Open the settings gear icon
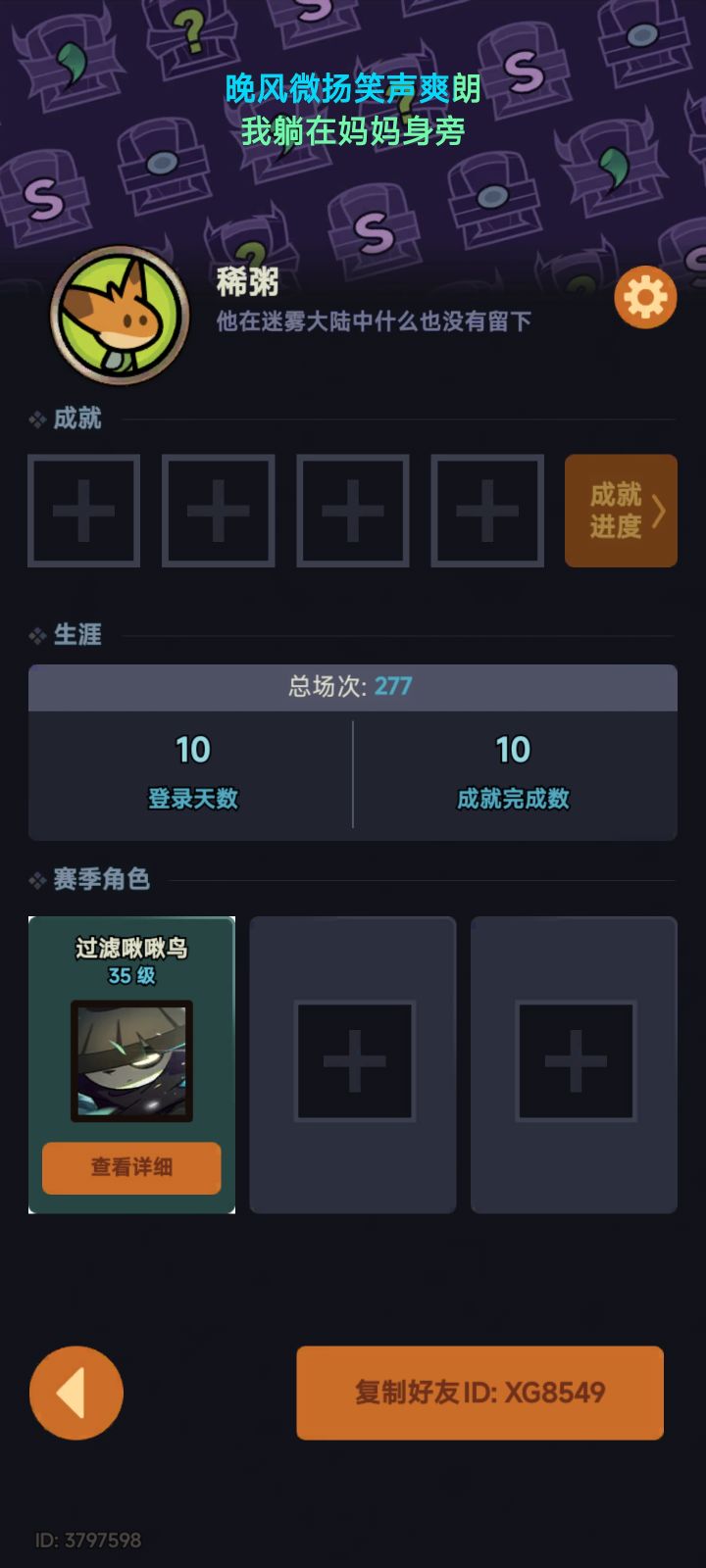This screenshot has height=1568, width=706. click(x=645, y=296)
